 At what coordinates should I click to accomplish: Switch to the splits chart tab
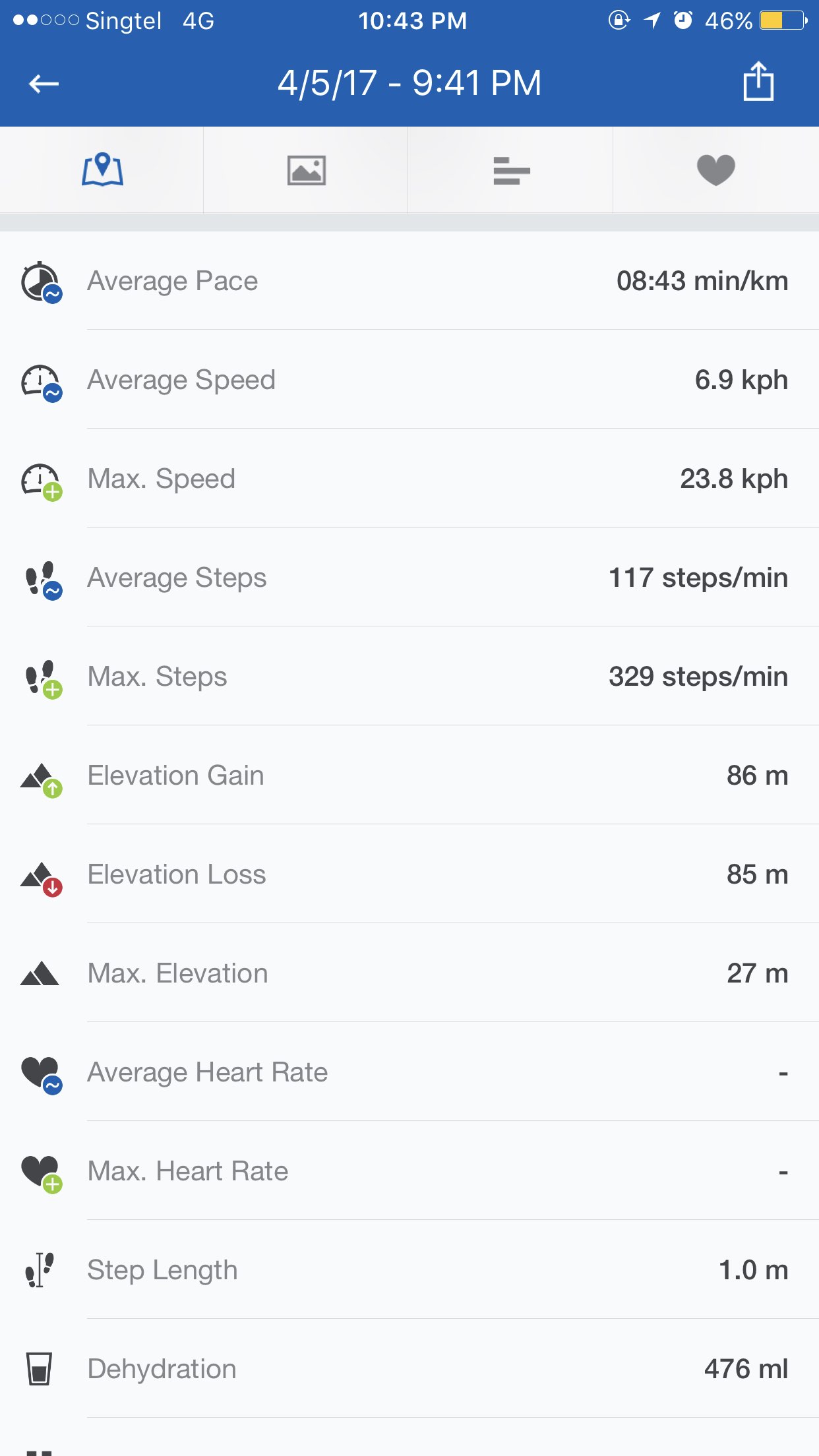point(511,170)
